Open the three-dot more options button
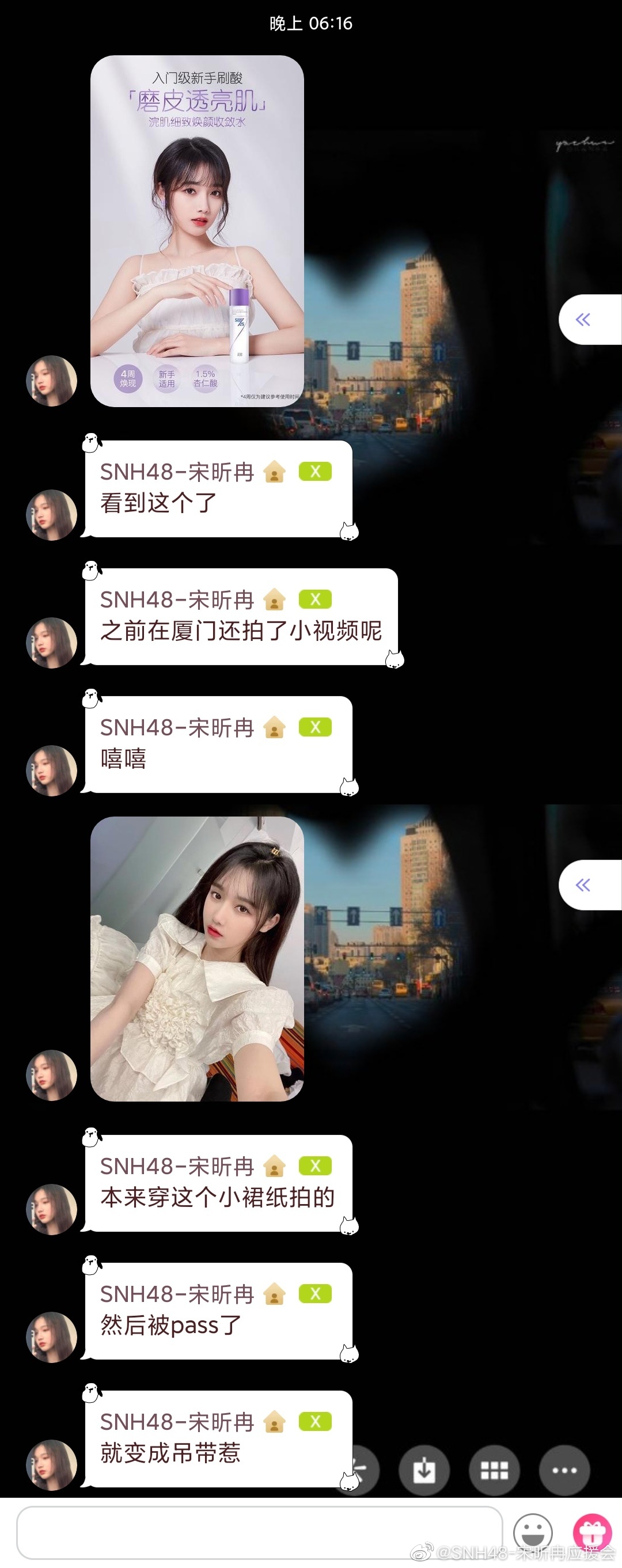 coord(564,1471)
